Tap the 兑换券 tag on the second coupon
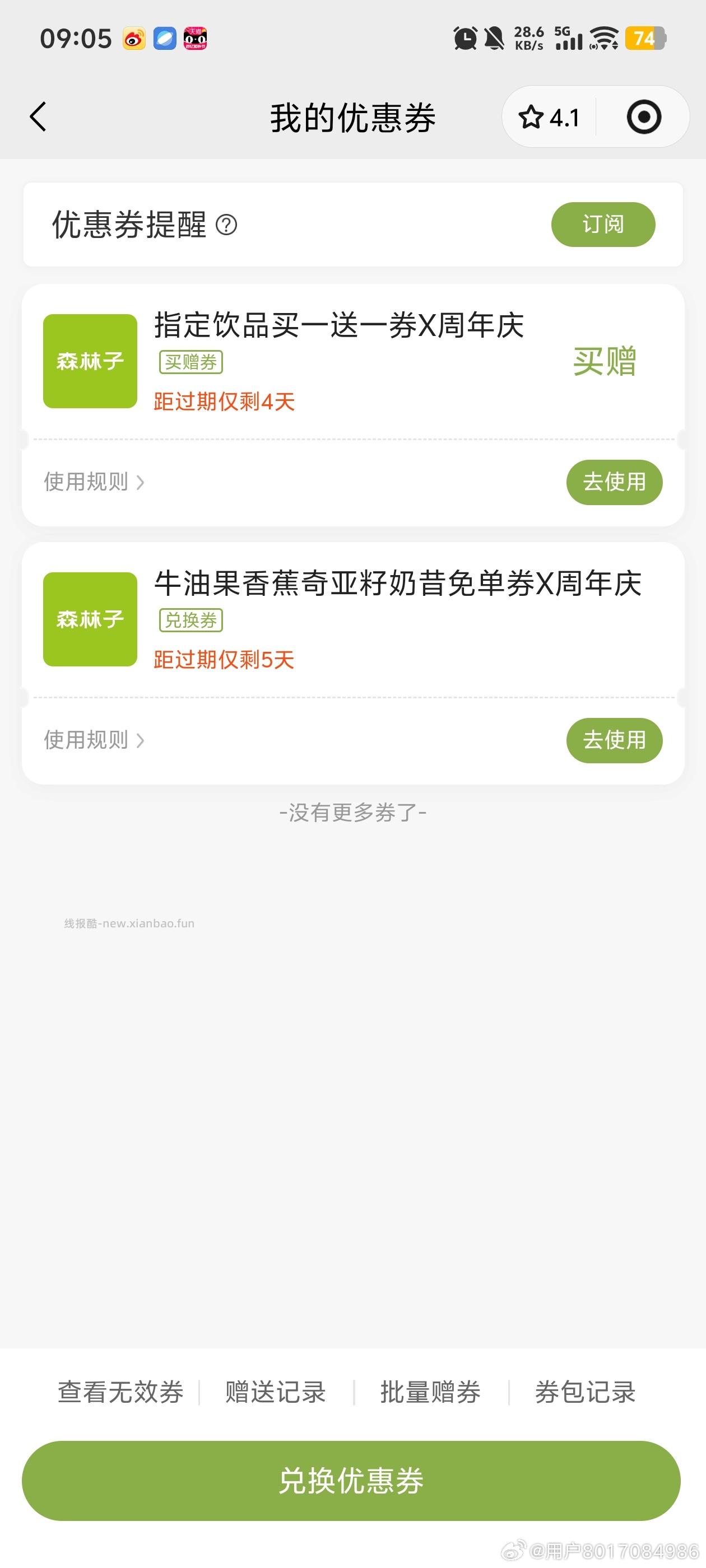Image resolution: width=706 pixels, height=1568 pixels. (x=191, y=621)
